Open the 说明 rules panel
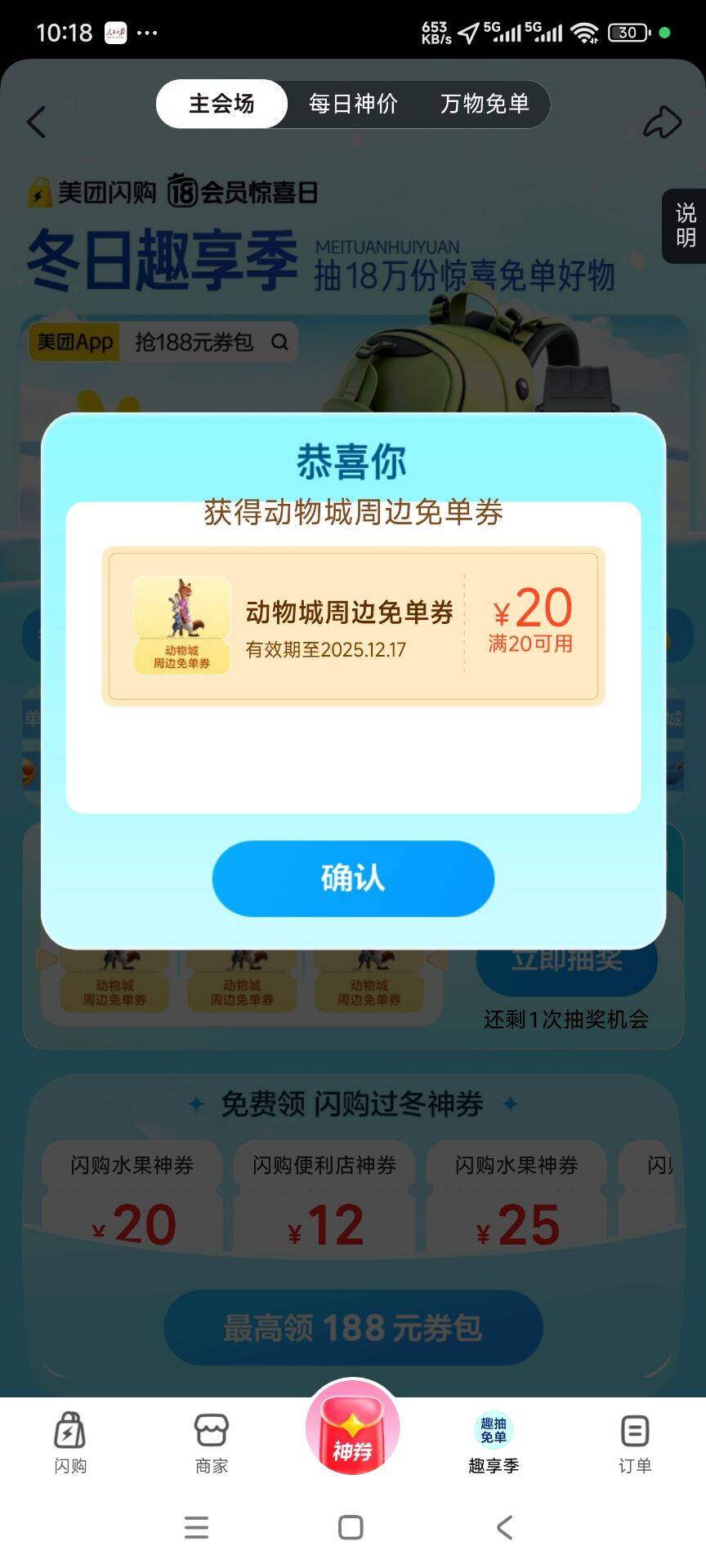Viewport: 706px width, 1568px height. (x=685, y=225)
